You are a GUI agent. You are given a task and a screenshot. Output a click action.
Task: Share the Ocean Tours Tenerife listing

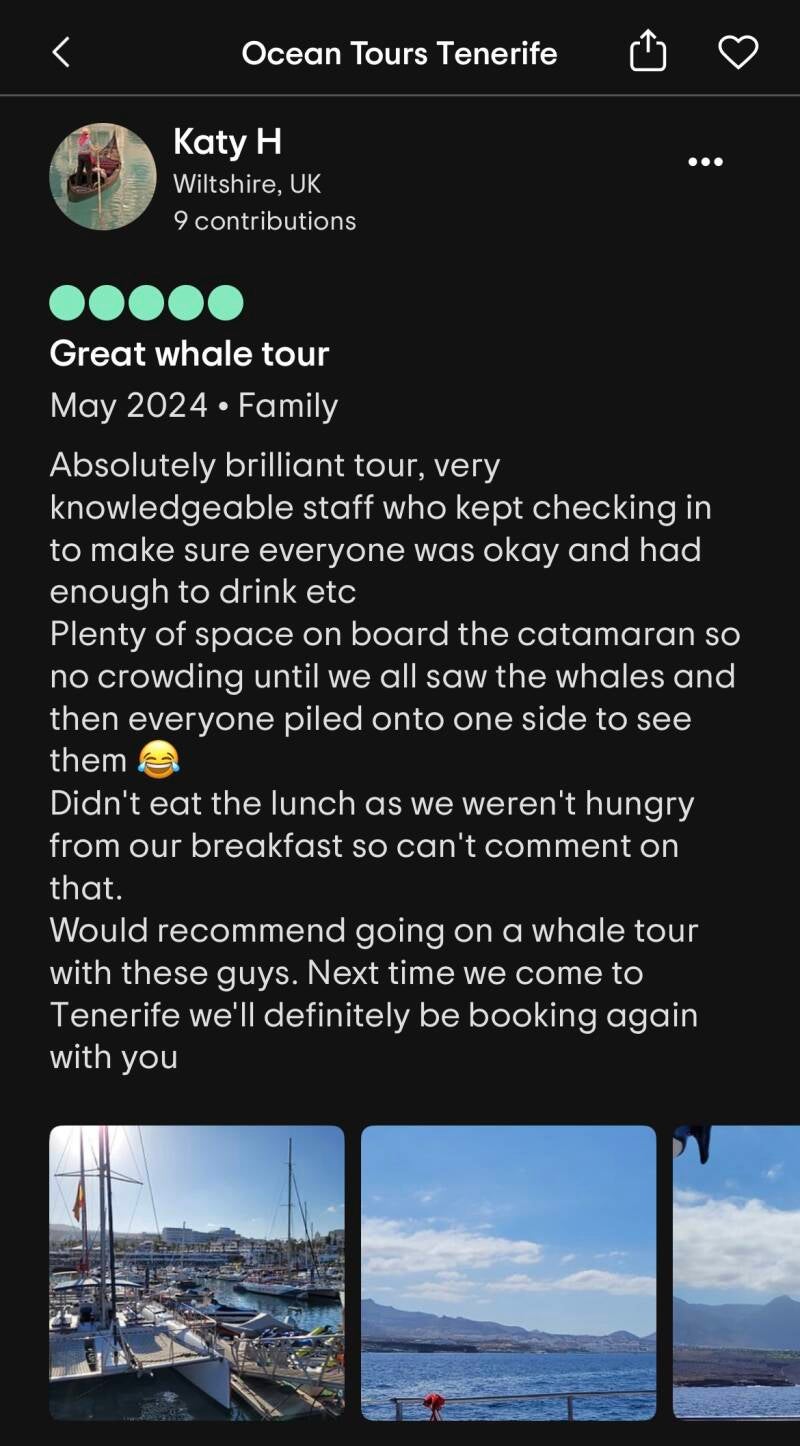[647, 51]
